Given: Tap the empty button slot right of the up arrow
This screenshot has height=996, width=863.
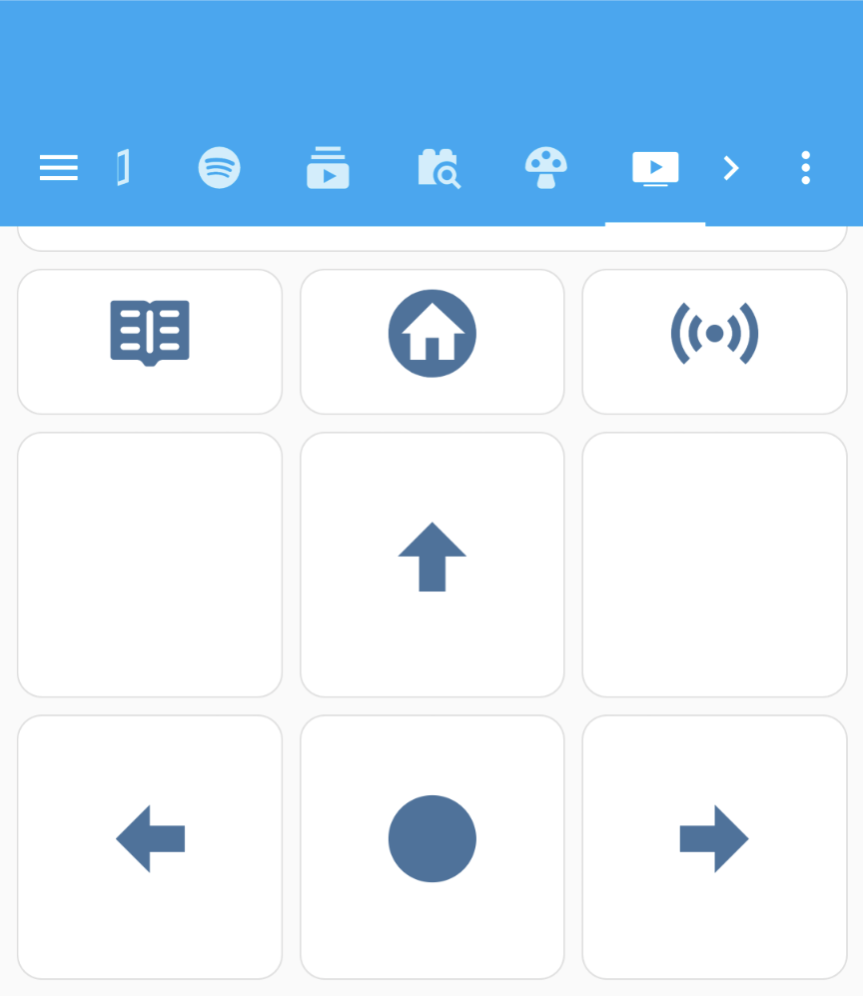Looking at the screenshot, I should pos(714,563).
